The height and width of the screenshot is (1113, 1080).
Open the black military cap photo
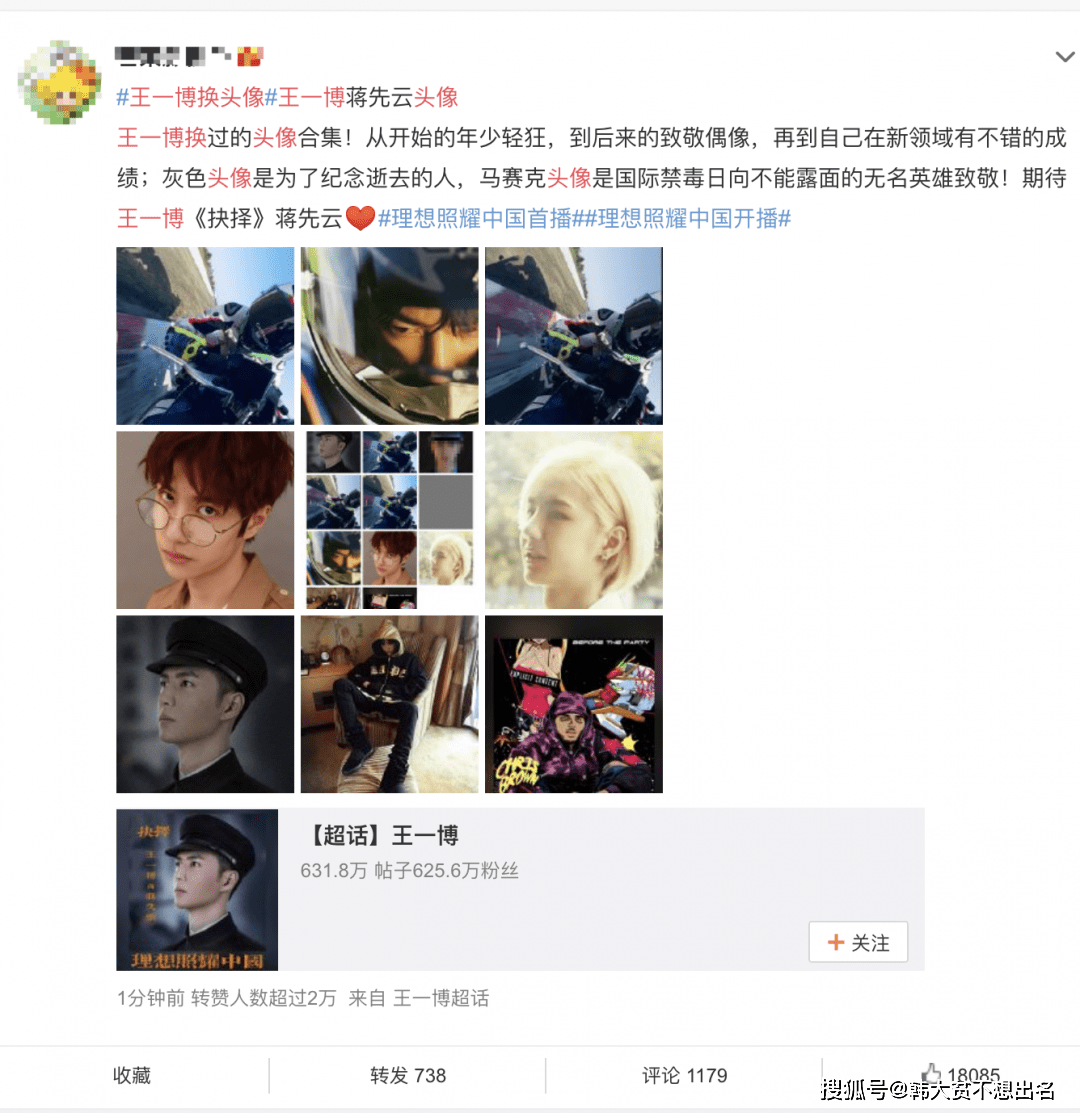[x=205, y=704]
